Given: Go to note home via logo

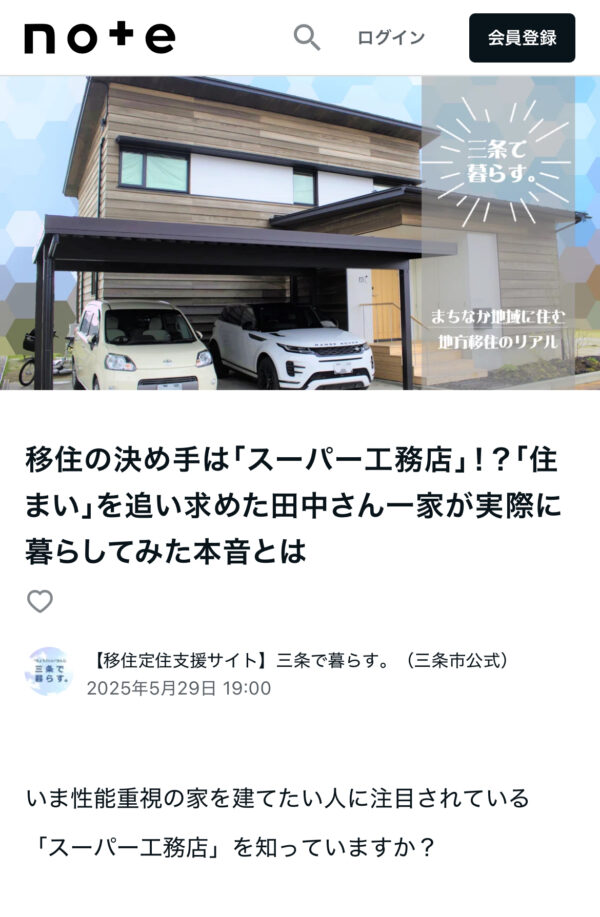Looking at the screenshot, I should click(99, 37).
